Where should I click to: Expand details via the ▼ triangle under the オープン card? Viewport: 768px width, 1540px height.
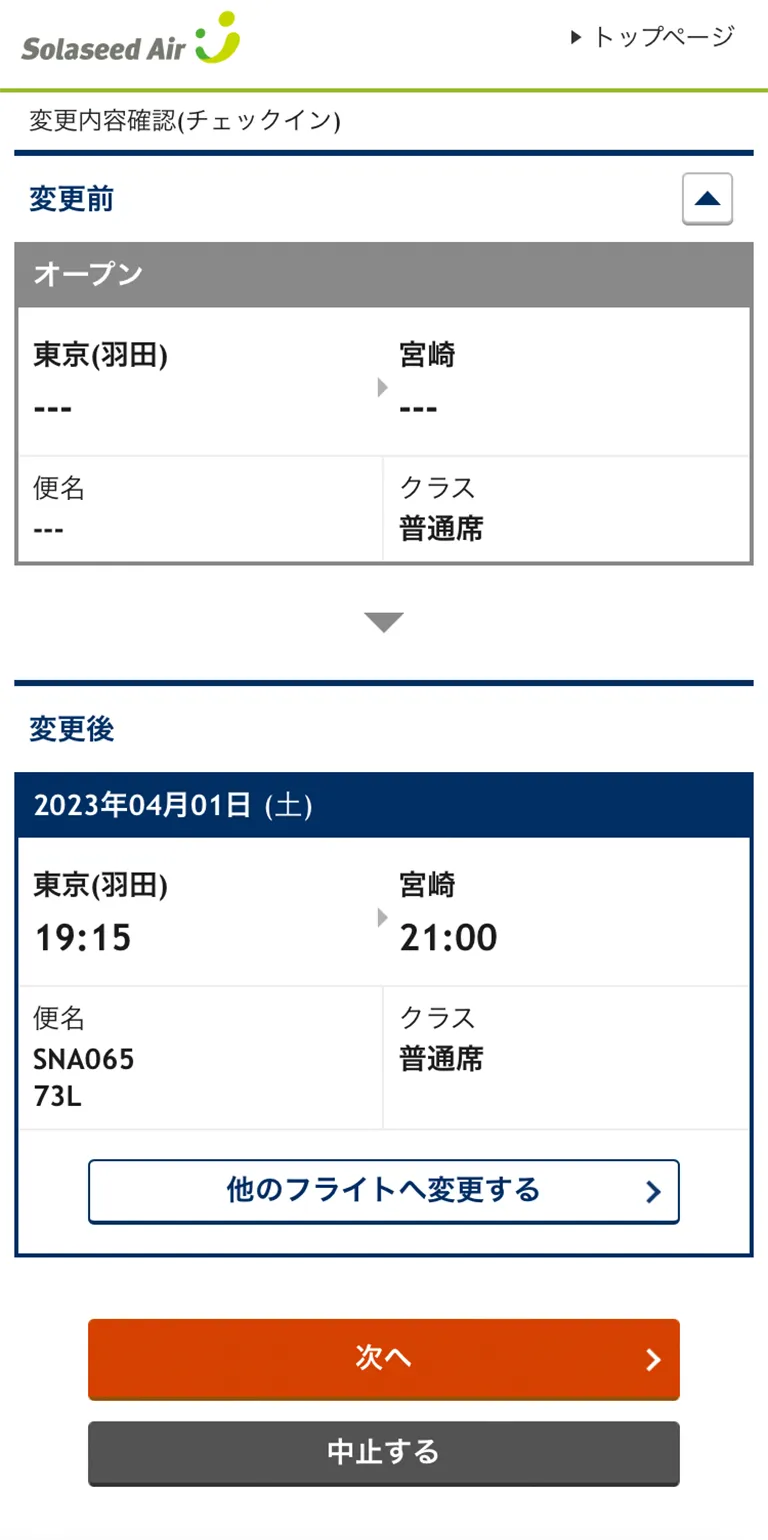click(383, 622)
